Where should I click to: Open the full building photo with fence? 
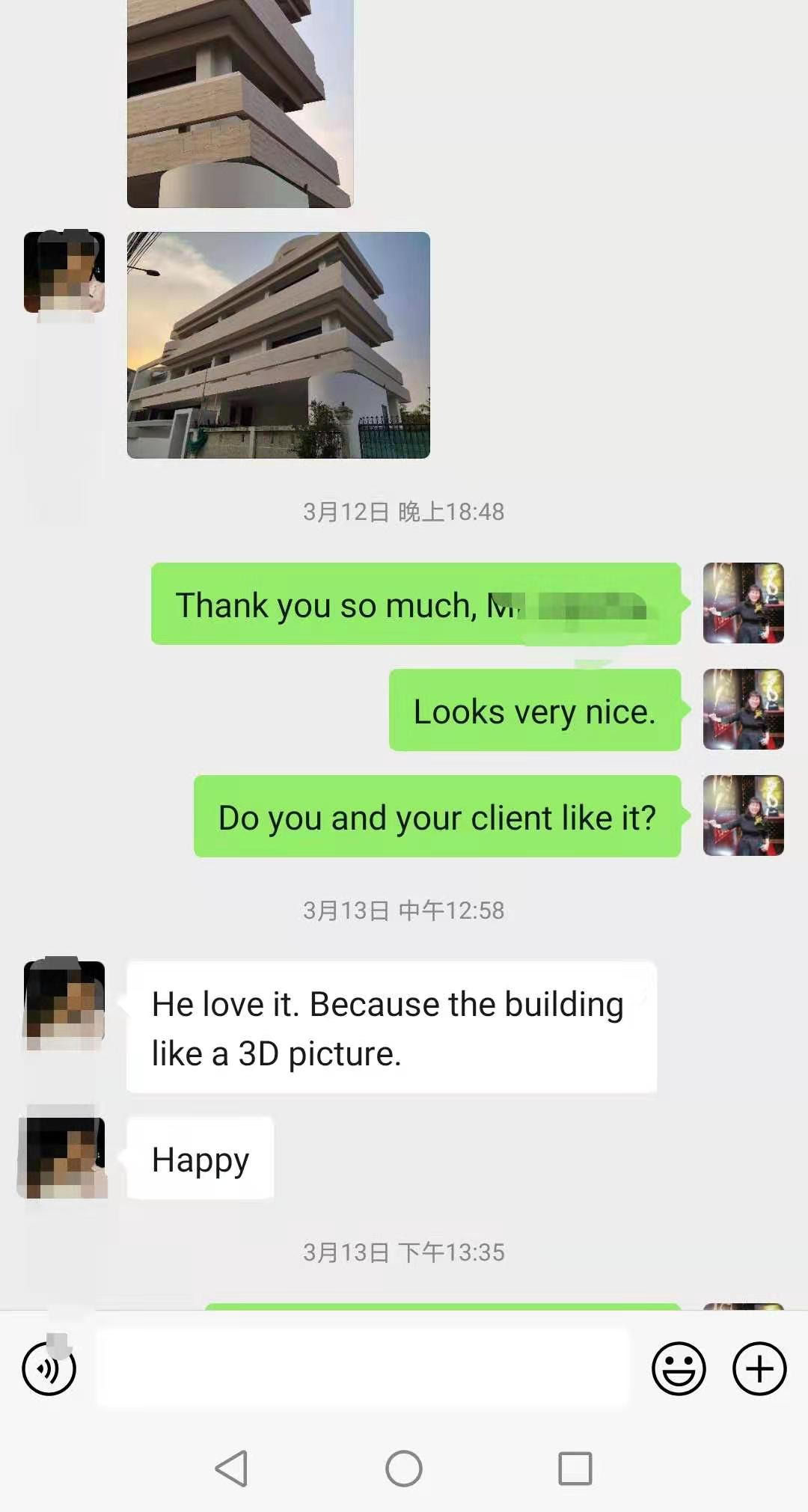[x=278, y=345]
